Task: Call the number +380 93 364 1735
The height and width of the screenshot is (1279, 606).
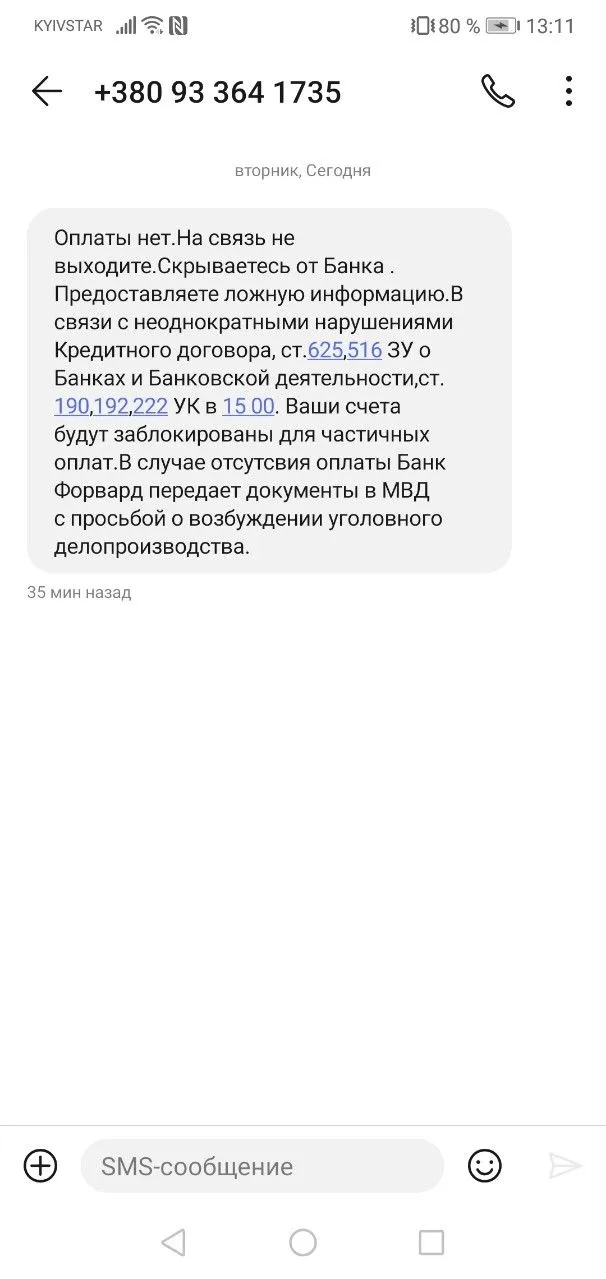Action: (x=497, y=92)
